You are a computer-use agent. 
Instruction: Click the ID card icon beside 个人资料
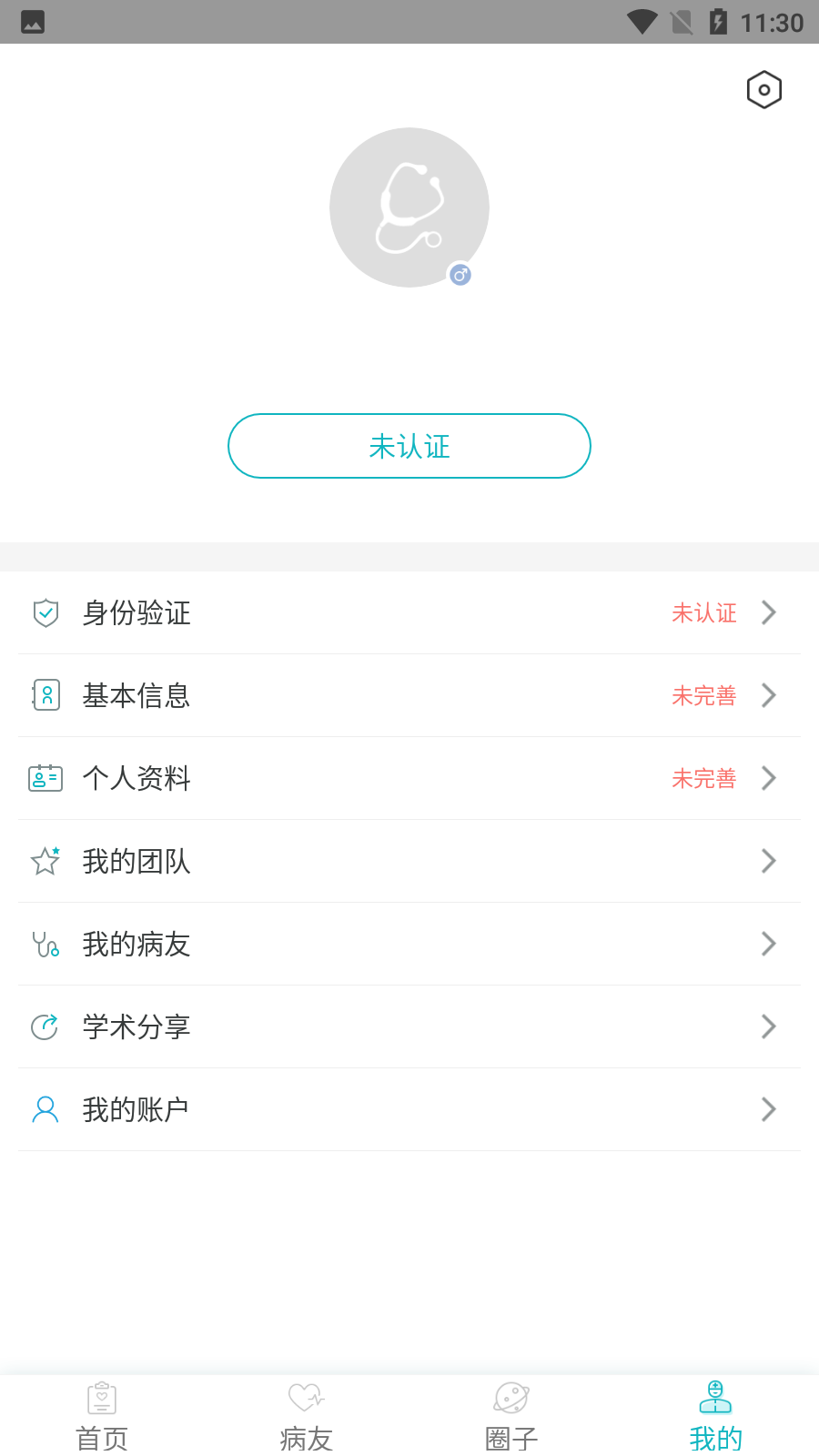(x=45, y=778)
